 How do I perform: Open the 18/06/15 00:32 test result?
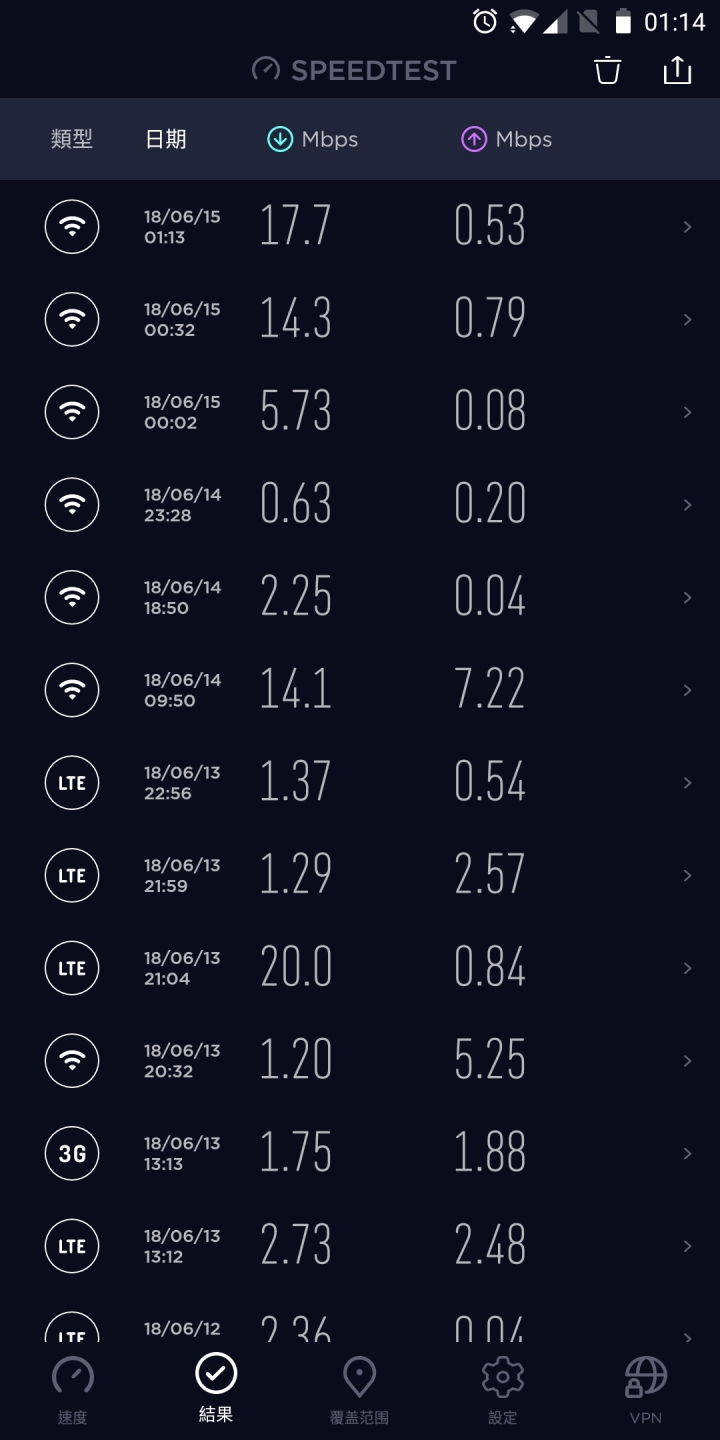pos(360,320)
